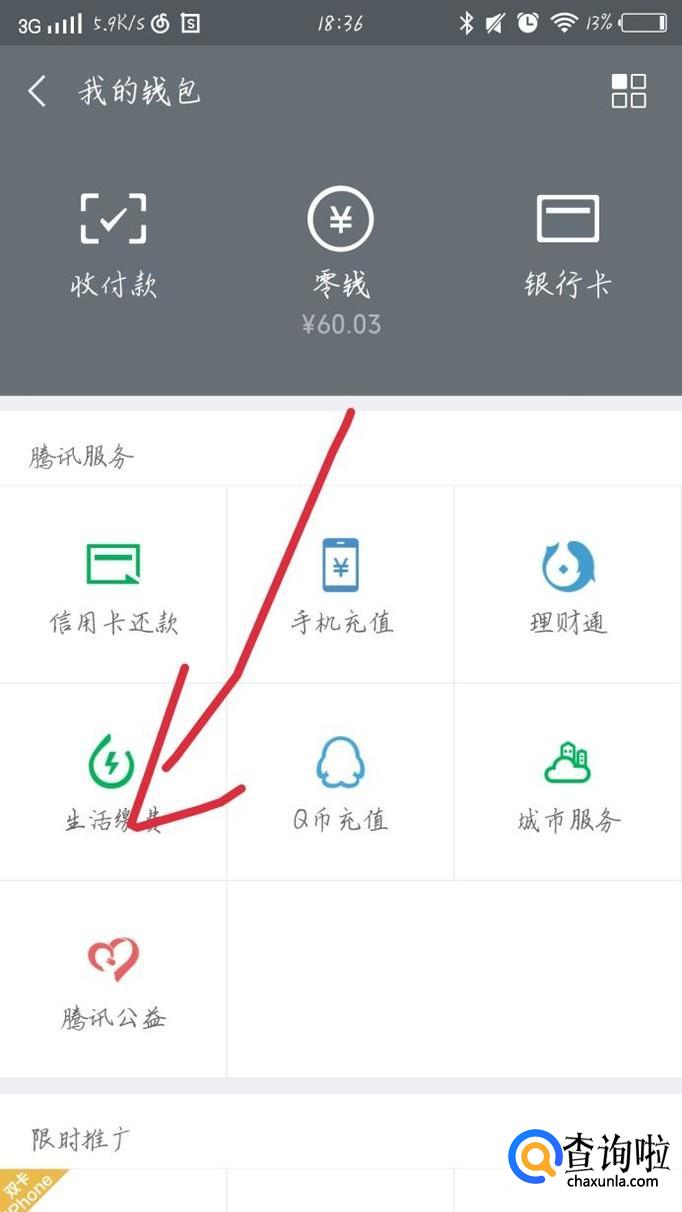The width and height of the screenshot is (682, 1212).
Task: Open 理财通 wealth service
Action: pos(568,584)
